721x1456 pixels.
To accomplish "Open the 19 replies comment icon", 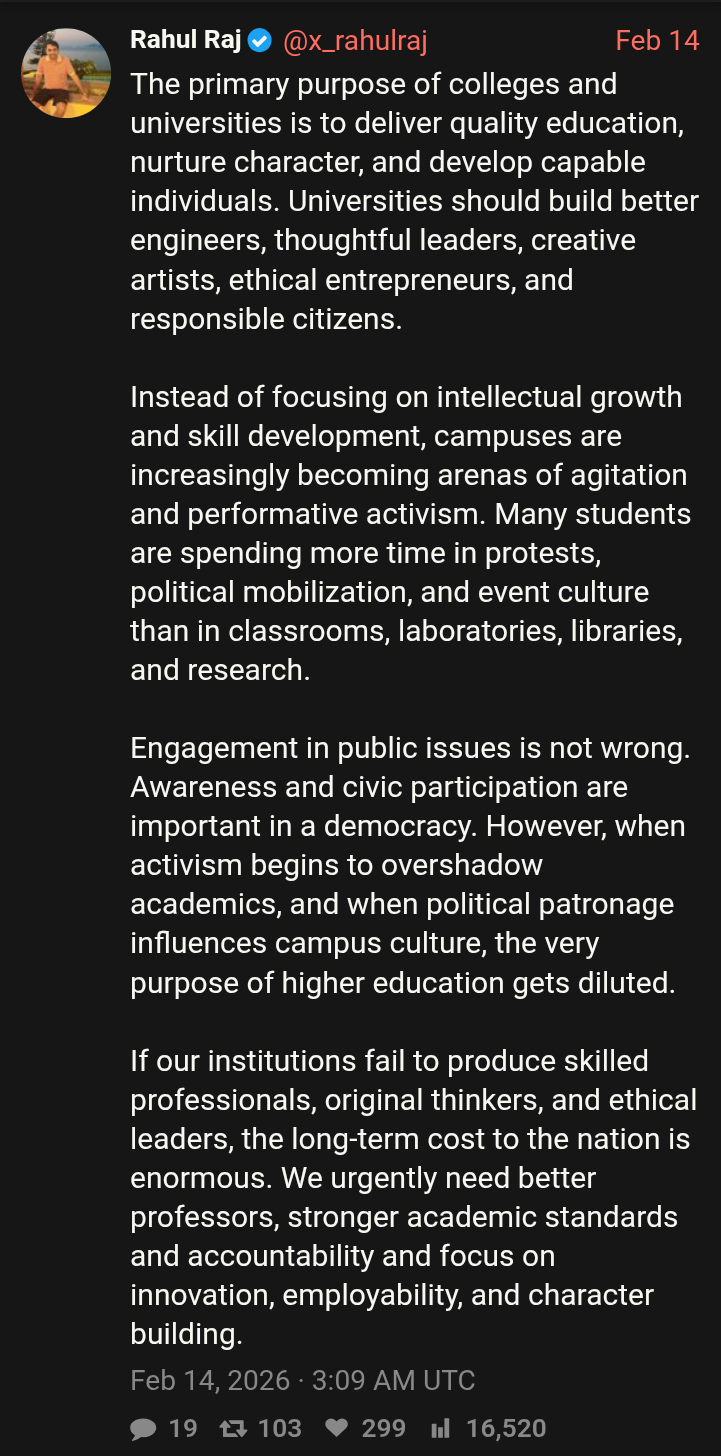I will pyautogui.click(x=144, y=1429).
